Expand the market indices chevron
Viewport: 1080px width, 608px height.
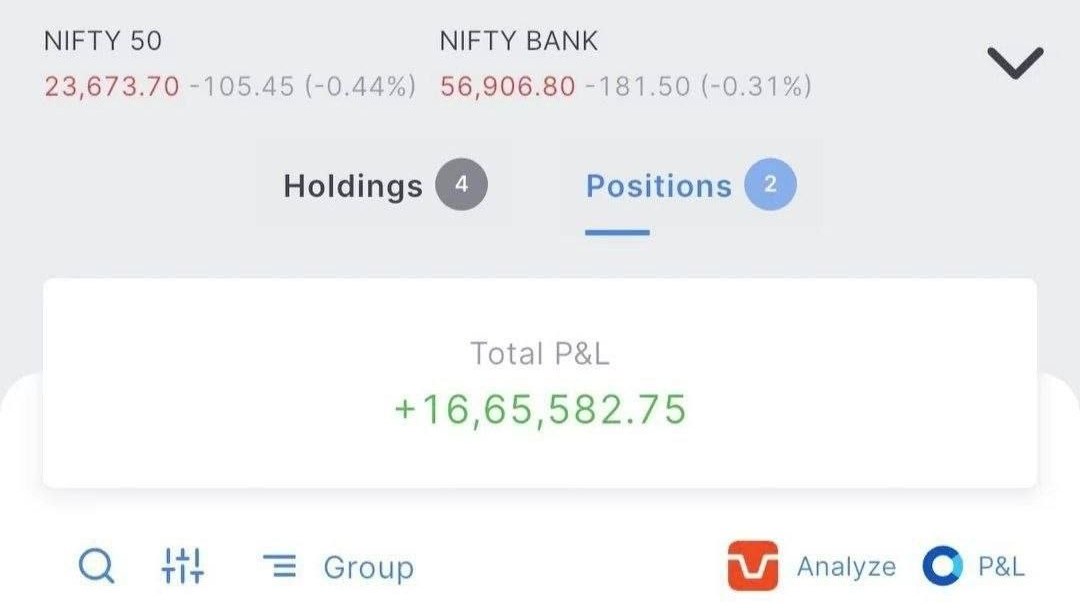[1015, 63]
